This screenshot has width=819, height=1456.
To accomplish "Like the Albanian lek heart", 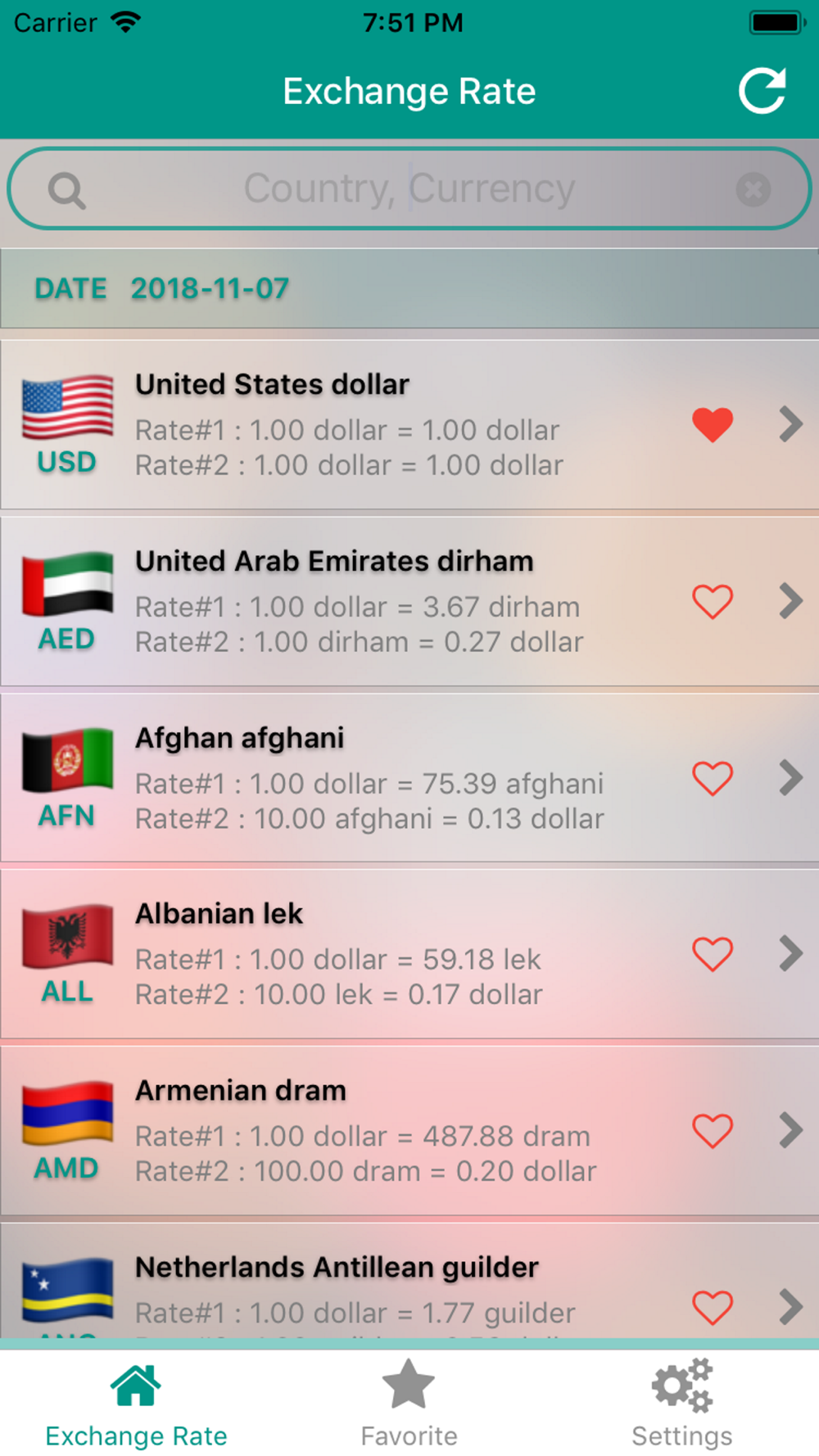I will coord(713,954).
